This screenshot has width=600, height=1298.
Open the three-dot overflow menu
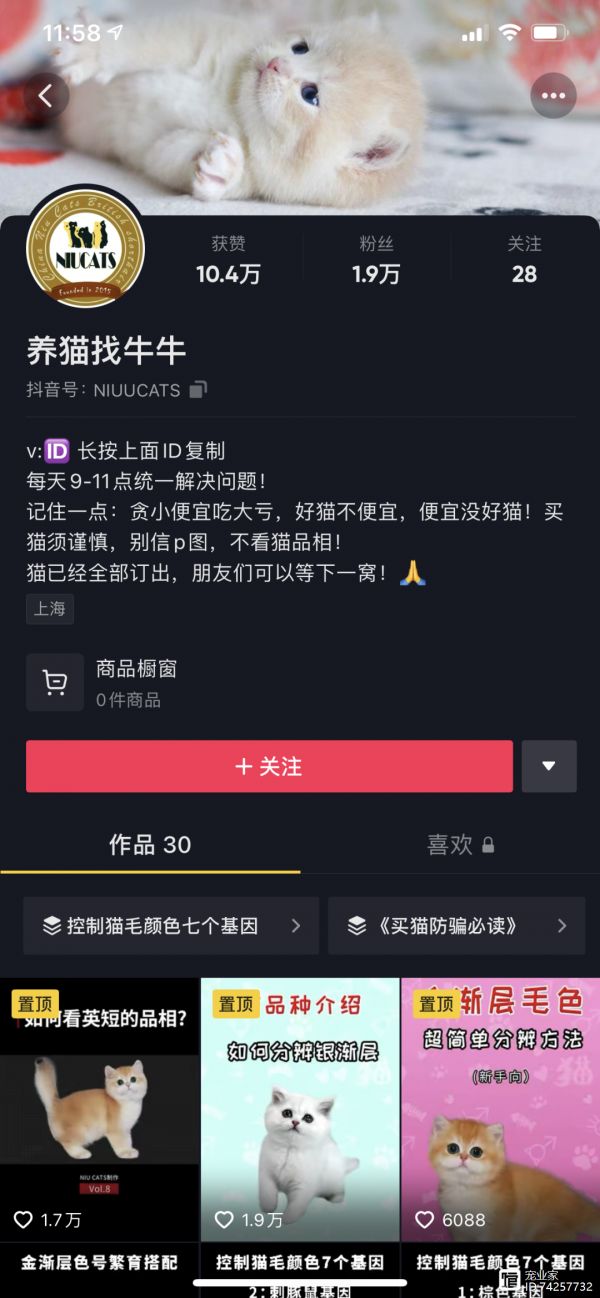553,96
